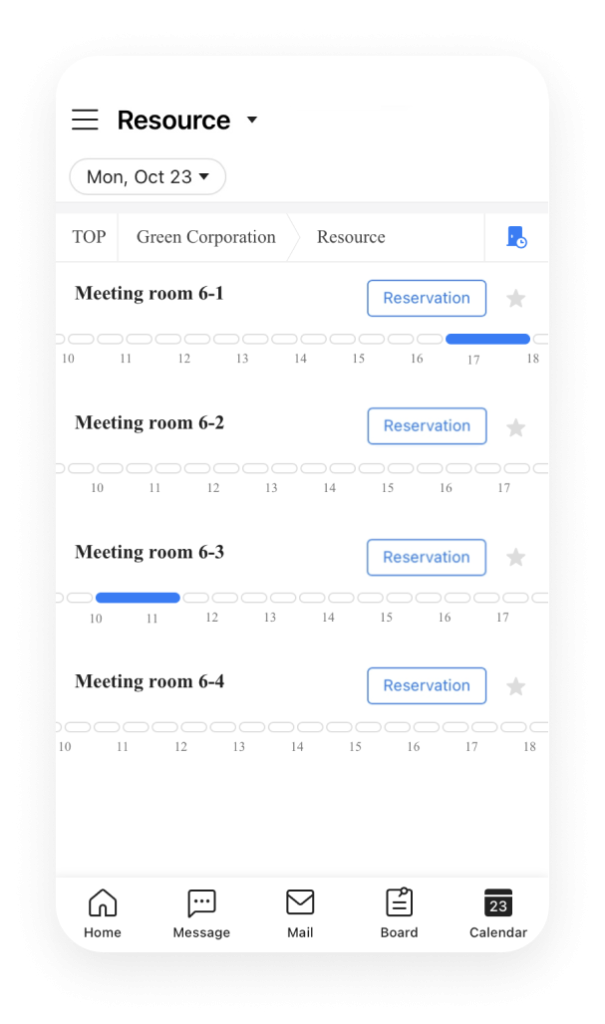Screen dimensions: 605x1024
Task: Add Meeting room 6-4 to favorites
Action: click(x=516, y=686)
